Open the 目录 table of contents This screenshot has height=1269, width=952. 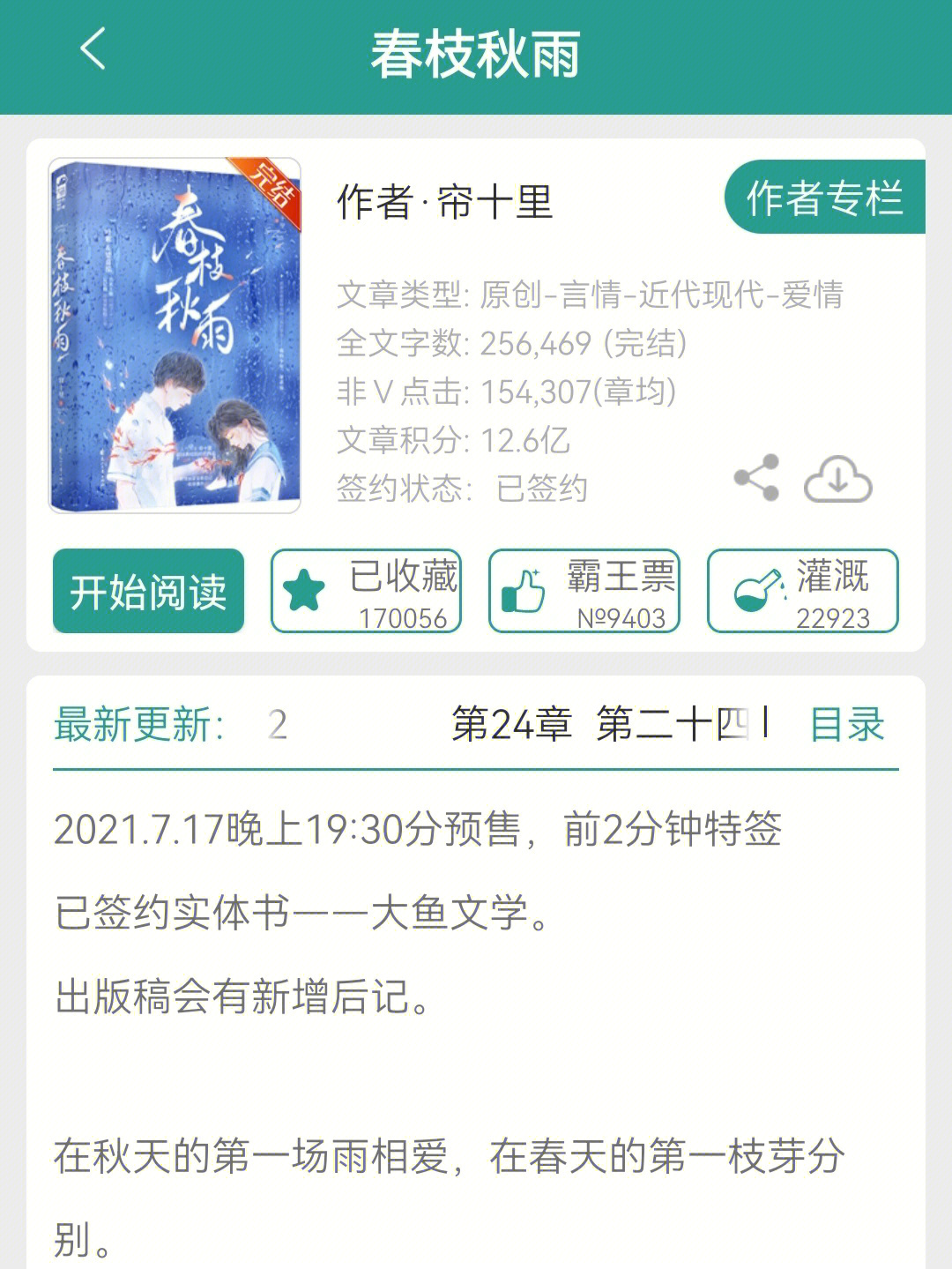tap(846, 725)
